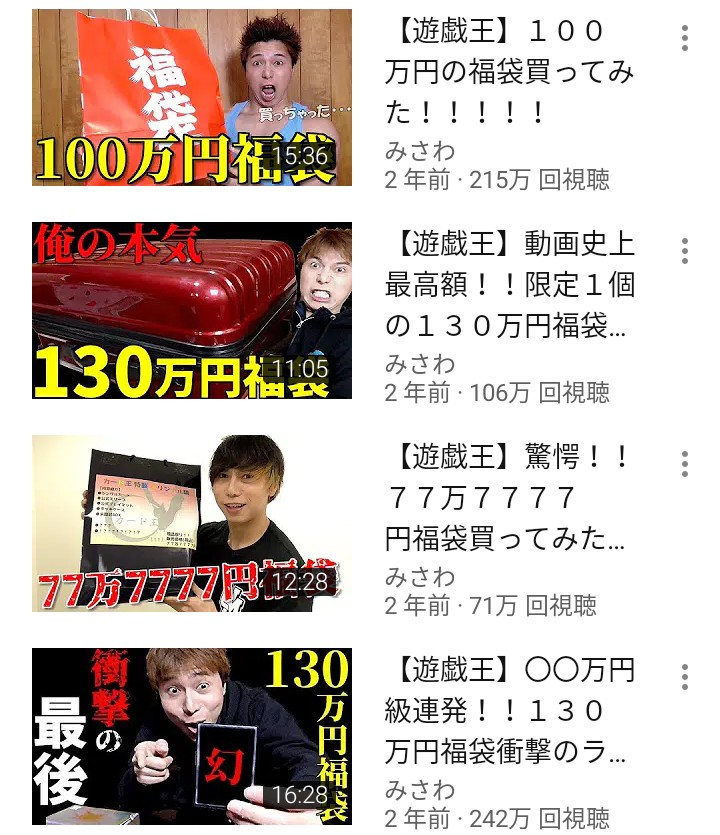
Task: Open video titled １００万円の福袋買ってみた
Action: (x=509, y=72)
